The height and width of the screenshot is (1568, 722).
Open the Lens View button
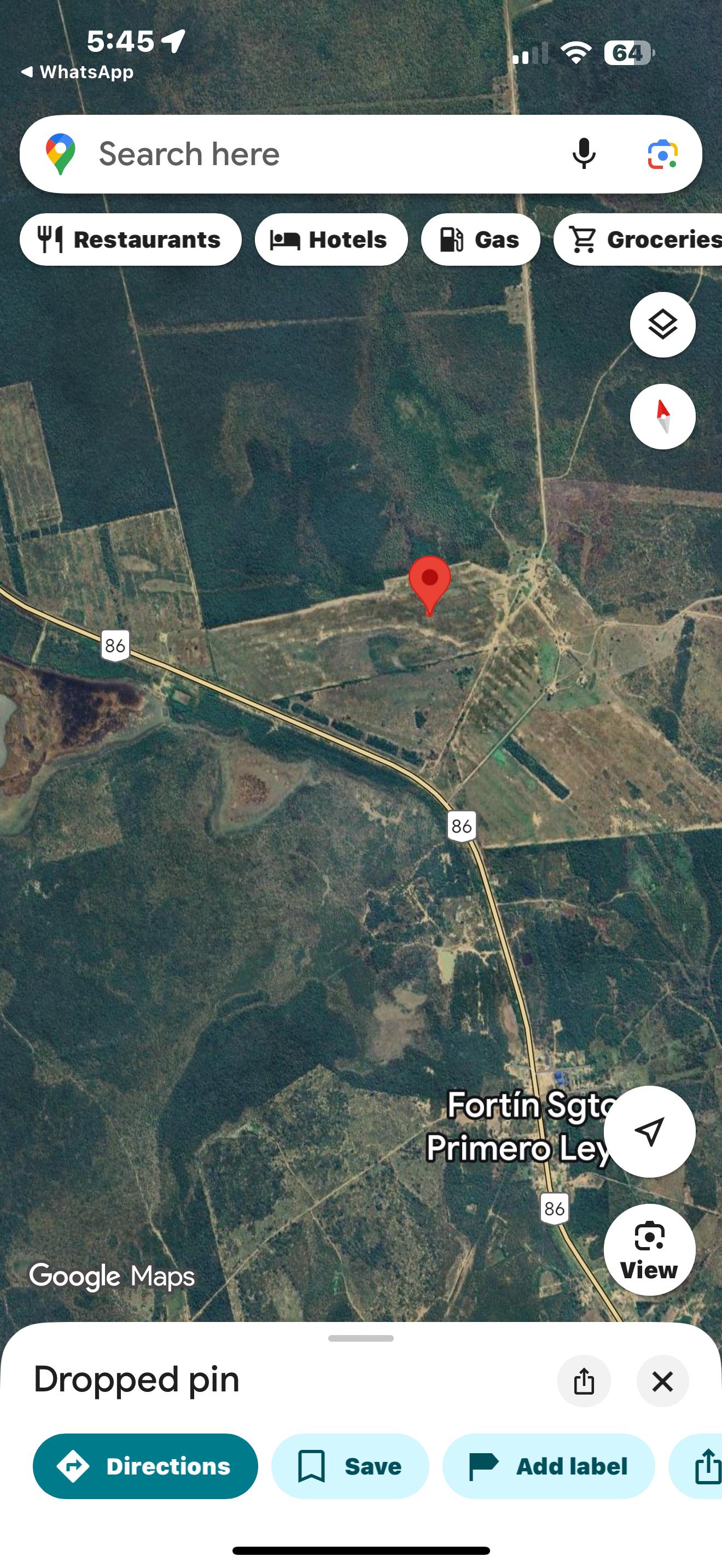click(649, 1250)
